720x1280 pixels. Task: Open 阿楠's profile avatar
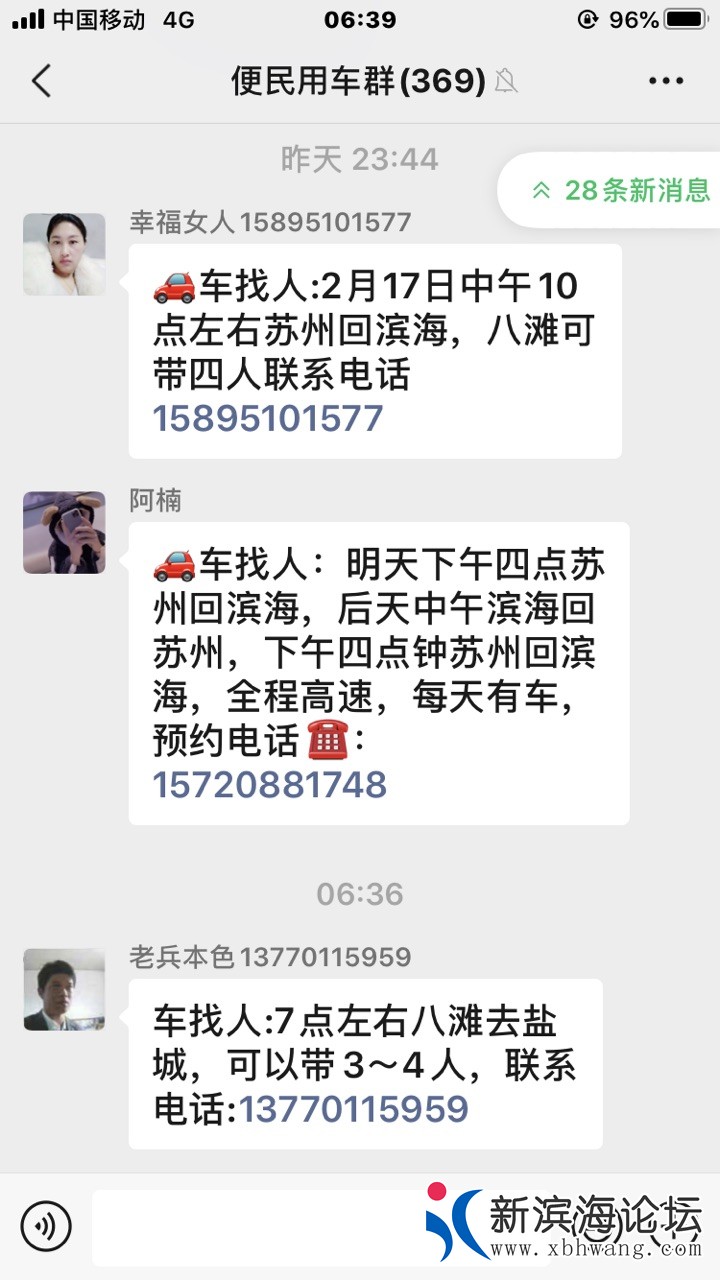[64, 532]
